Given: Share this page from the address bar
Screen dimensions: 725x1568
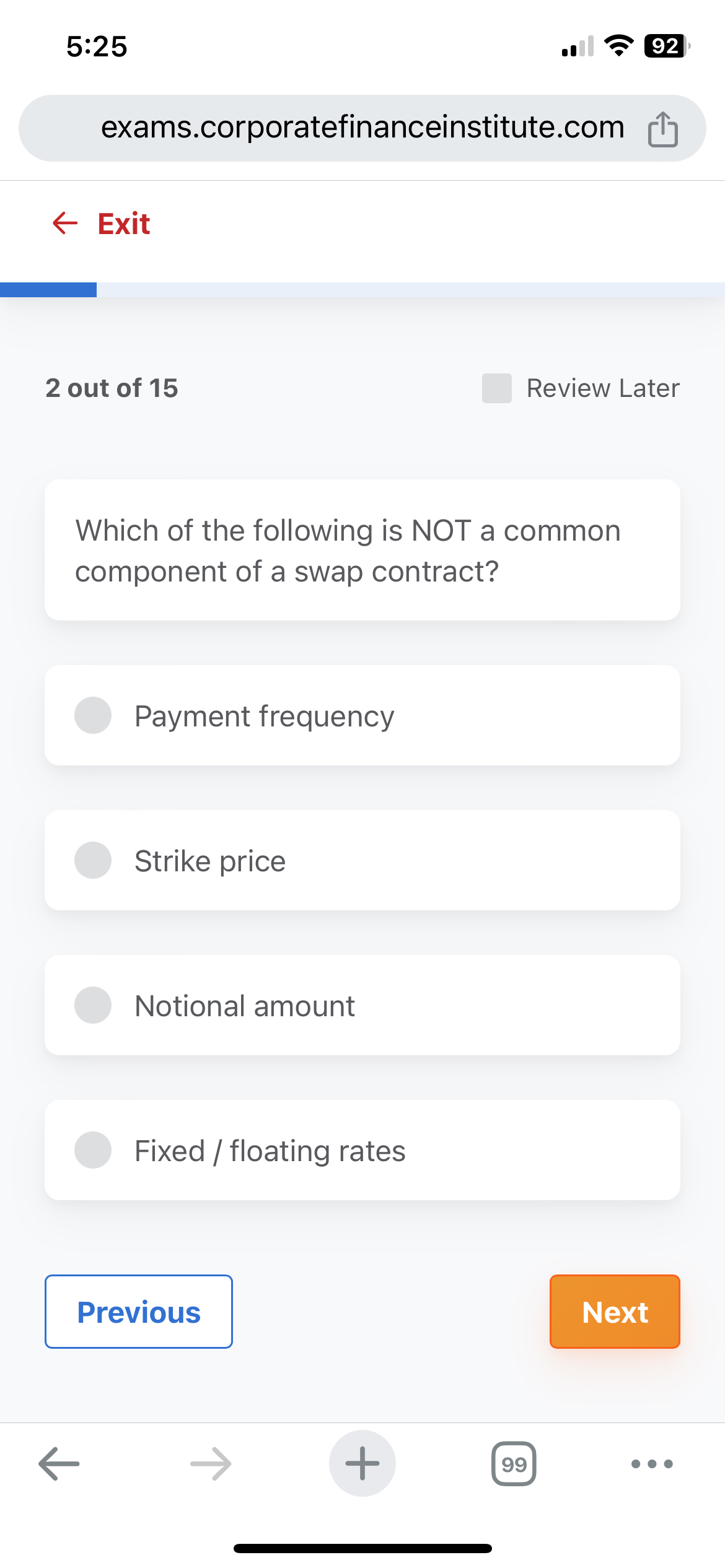Looking at the screenshot, I should coord(662,129).
